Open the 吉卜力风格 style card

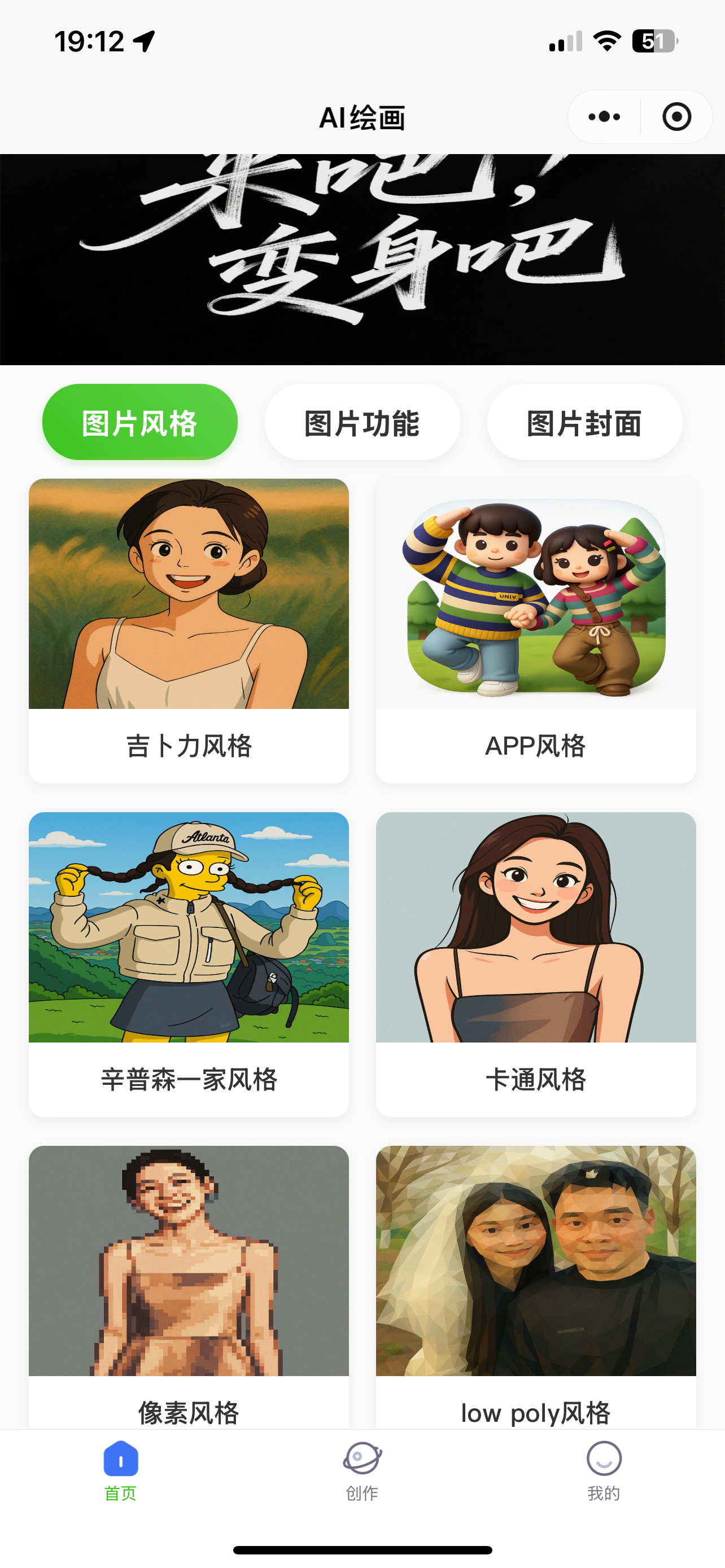189,630
